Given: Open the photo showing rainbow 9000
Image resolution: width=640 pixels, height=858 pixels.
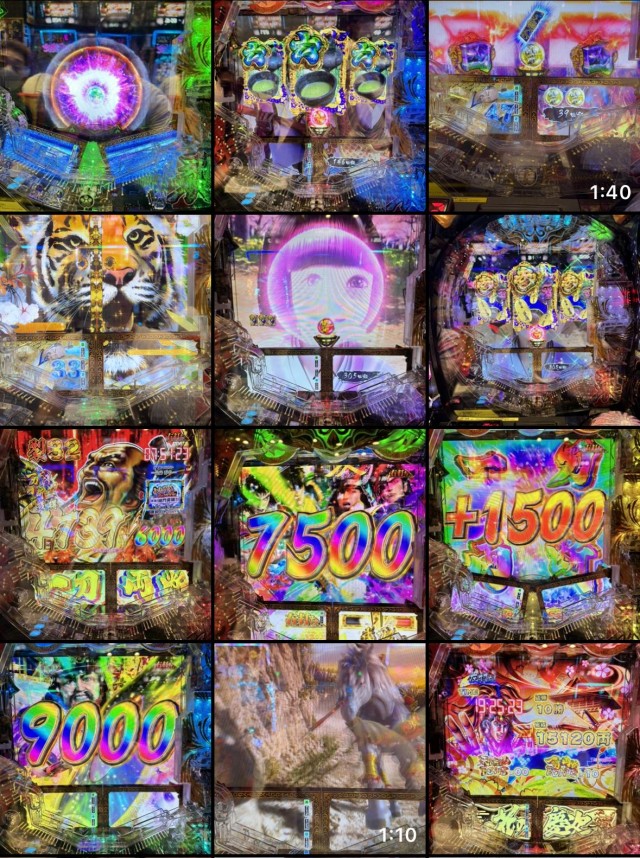Looking at the screenshot, I should click(x=105, y=750).
